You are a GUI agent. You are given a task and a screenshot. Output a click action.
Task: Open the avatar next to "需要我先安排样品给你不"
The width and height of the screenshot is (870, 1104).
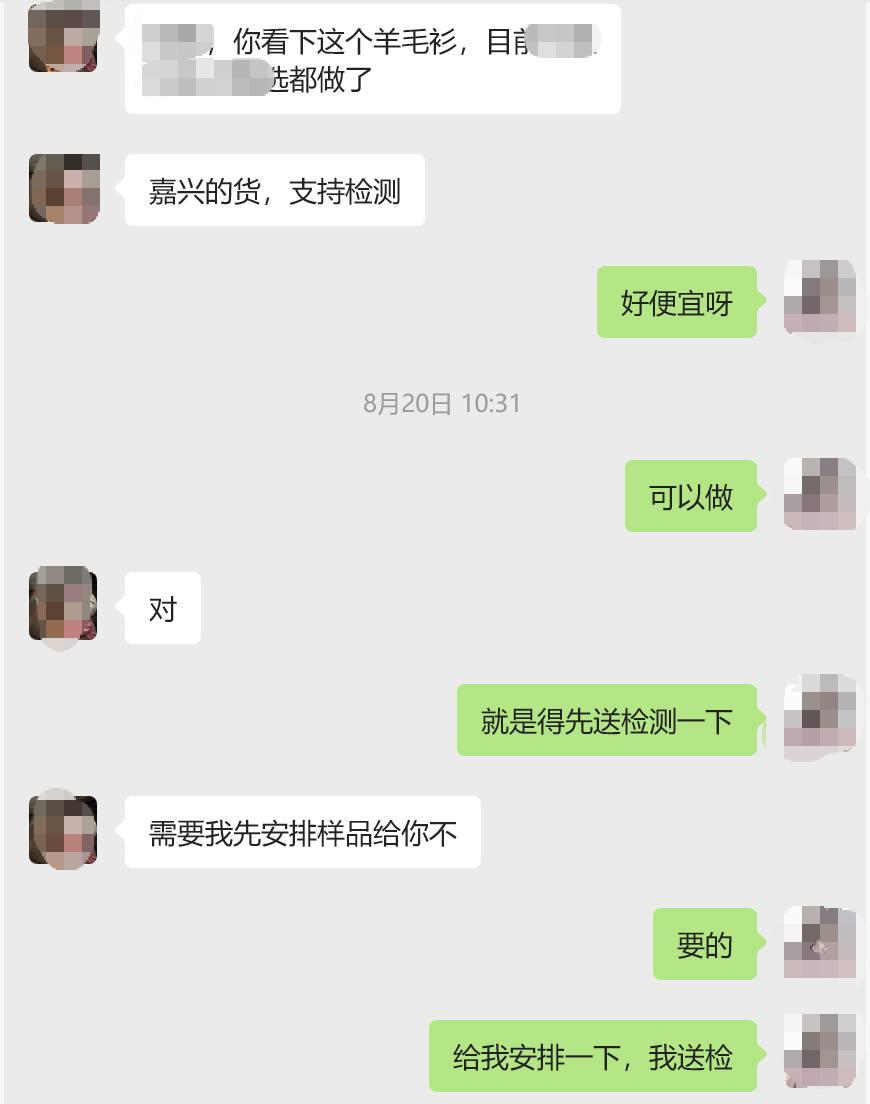point(63,830)
